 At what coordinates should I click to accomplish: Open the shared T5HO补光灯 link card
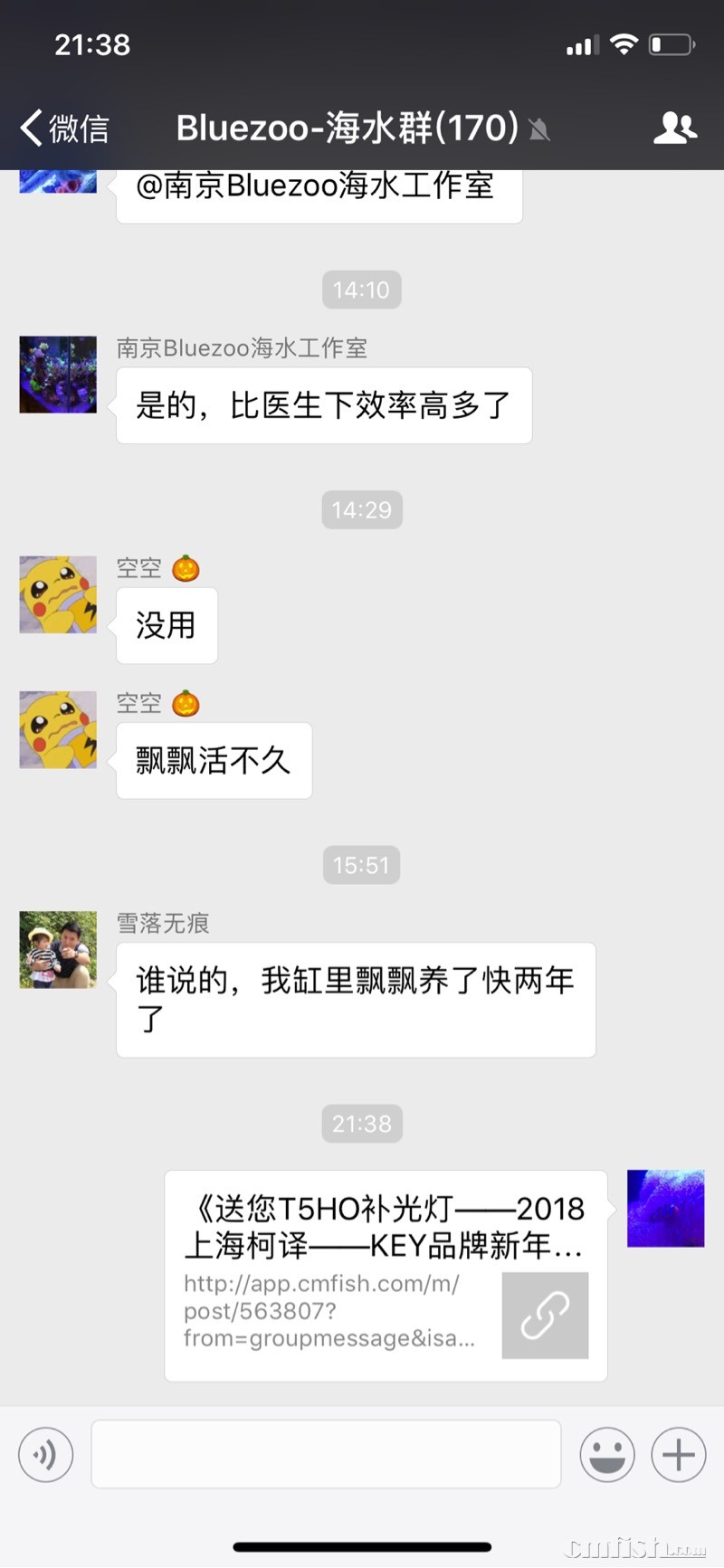tap(386, 1276)
